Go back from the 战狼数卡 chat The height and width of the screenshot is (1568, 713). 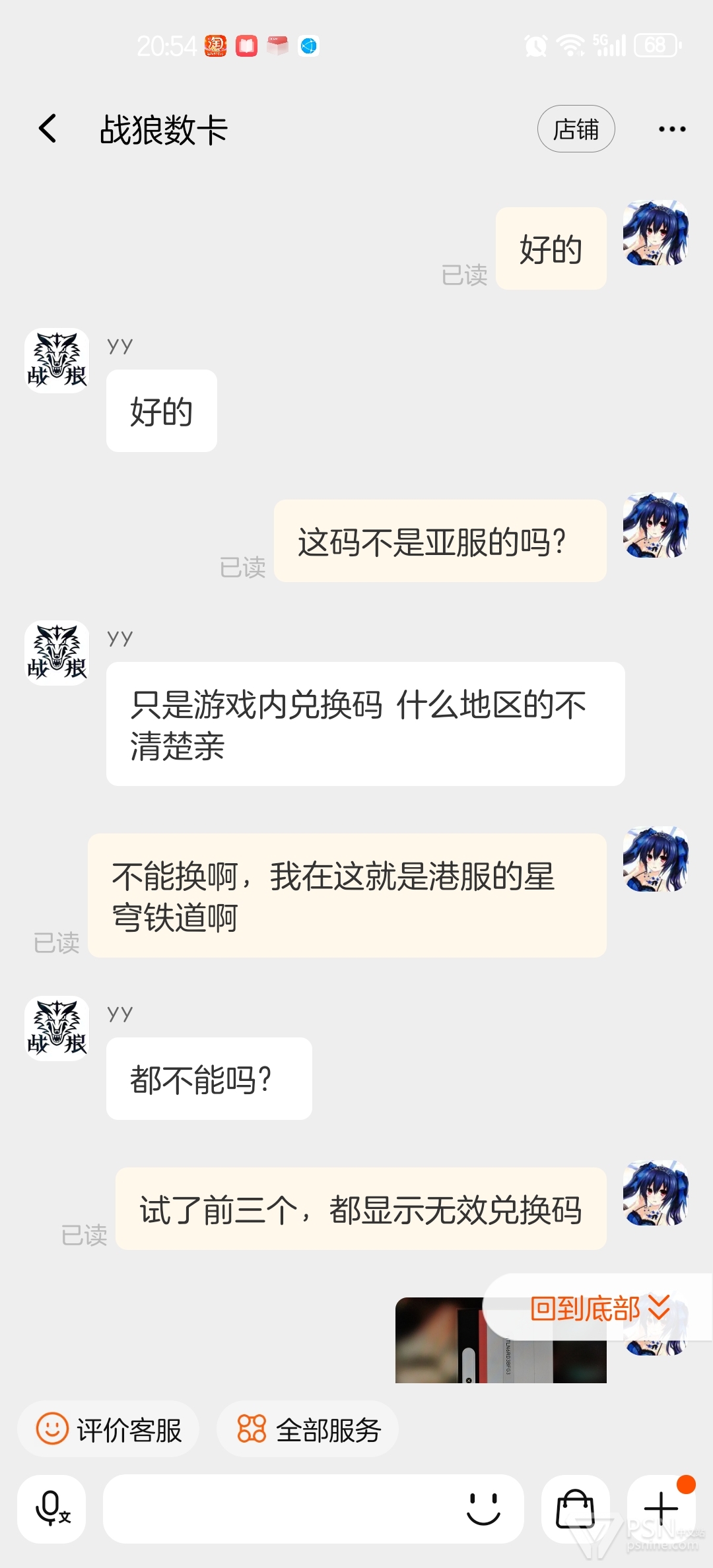coord(48,128)
